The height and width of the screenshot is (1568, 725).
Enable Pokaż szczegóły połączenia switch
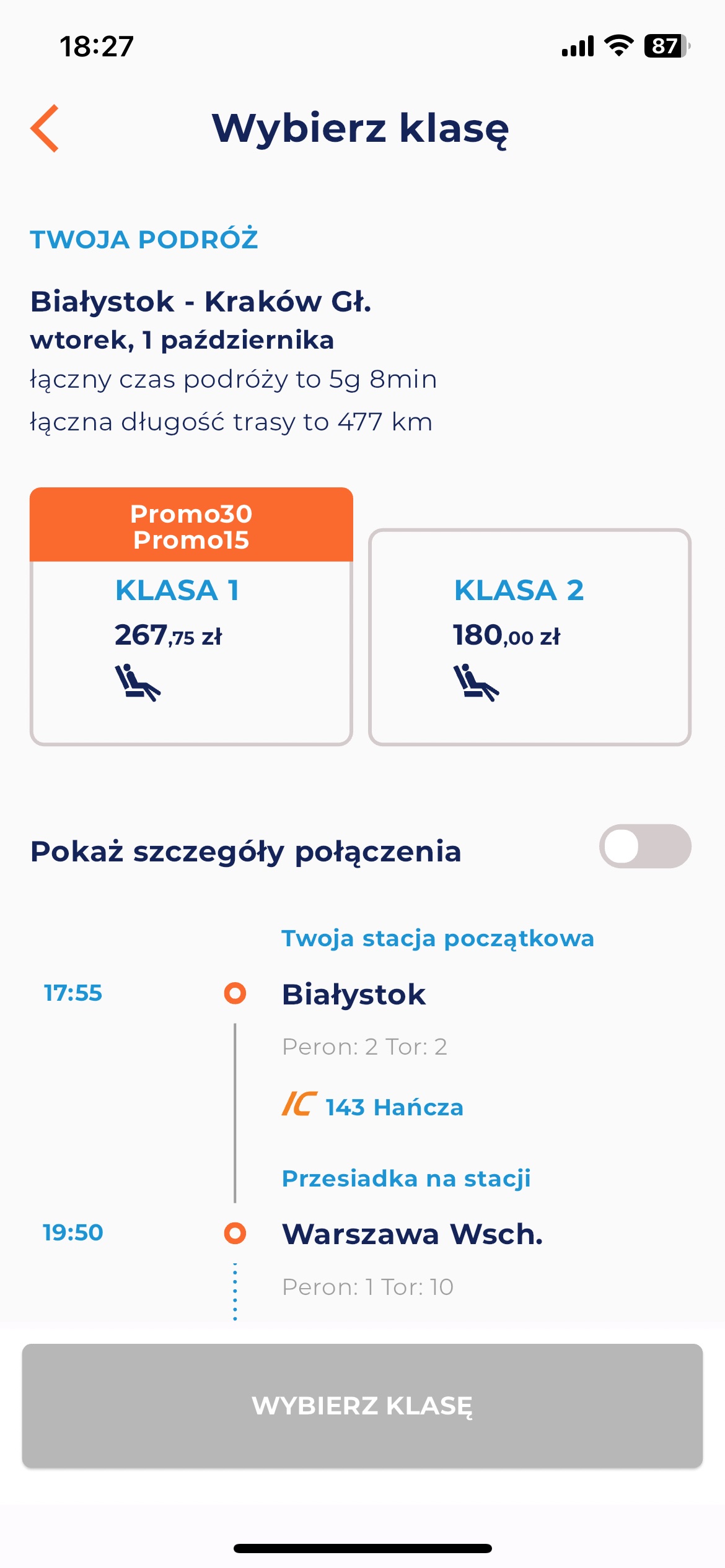click(x=644, y=847)
